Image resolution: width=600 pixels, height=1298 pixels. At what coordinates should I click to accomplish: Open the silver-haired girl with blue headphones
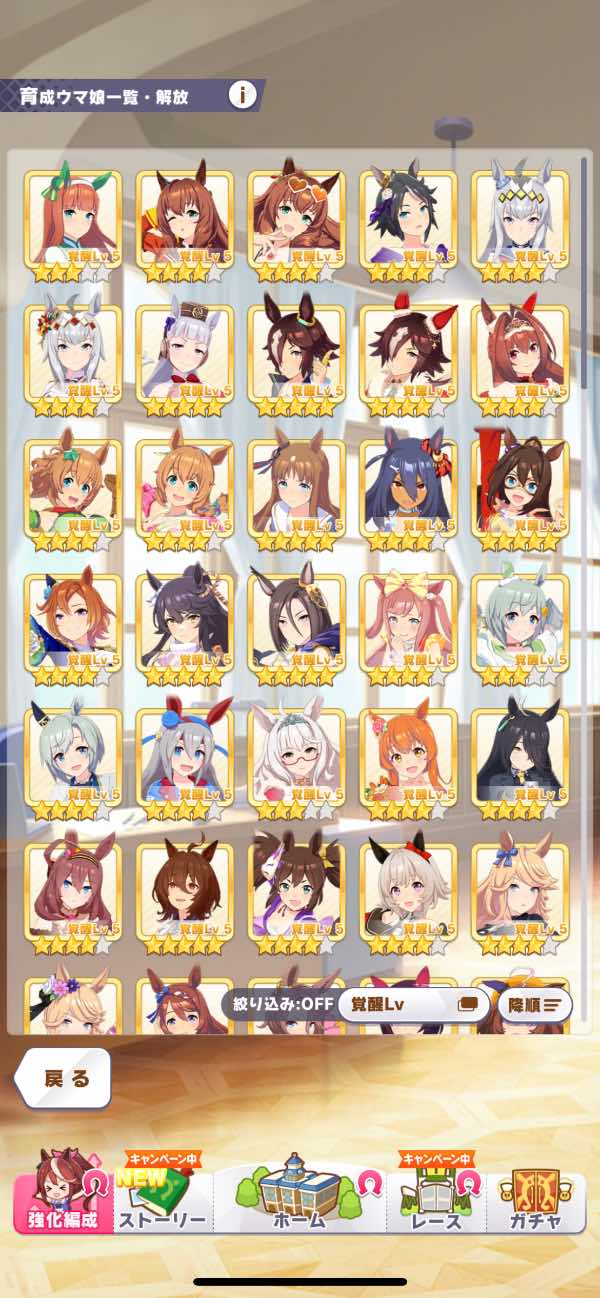pyautogui.click(x=184, y=756)
